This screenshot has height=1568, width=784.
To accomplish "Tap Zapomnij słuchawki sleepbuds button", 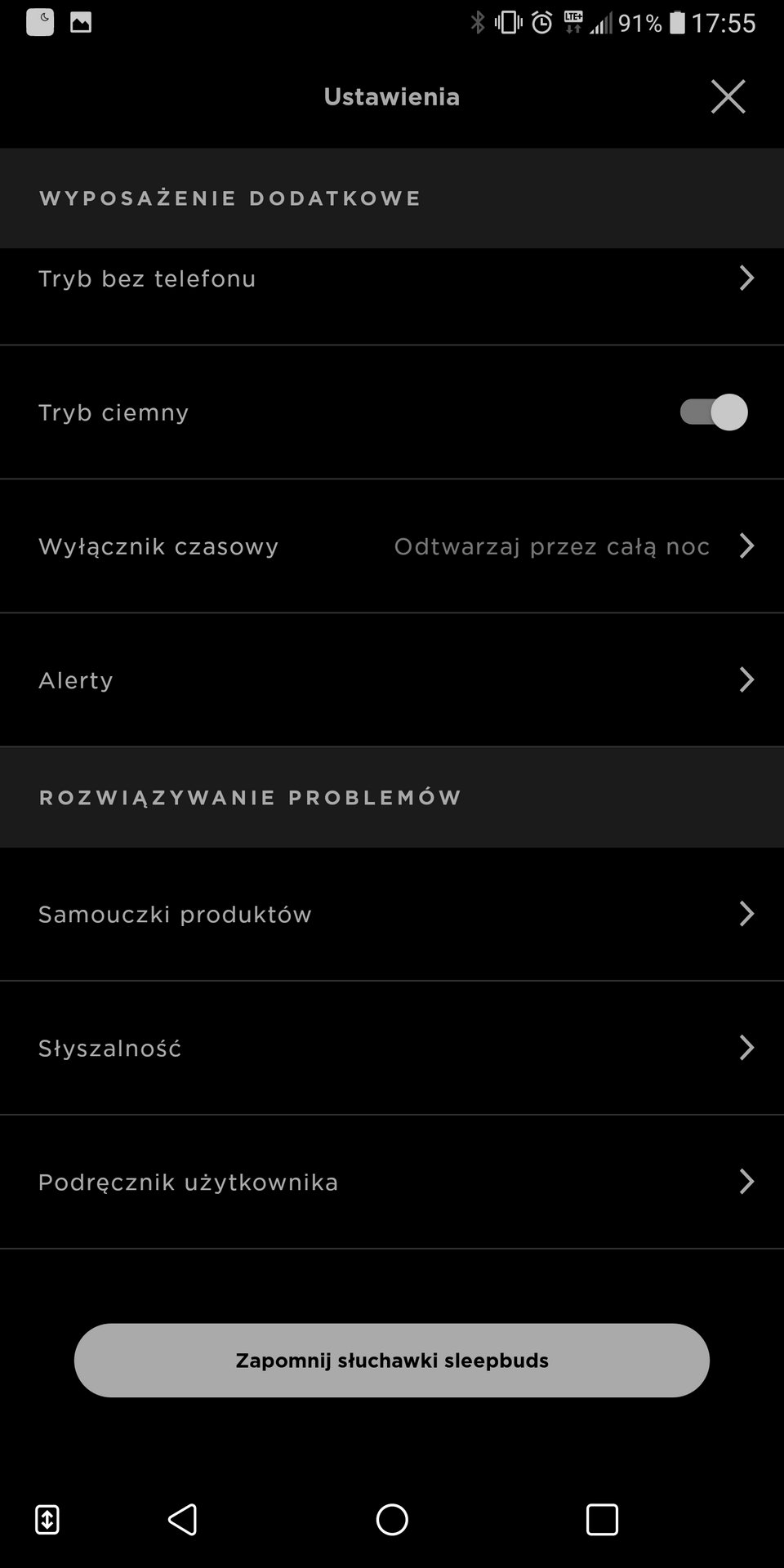I will [392, 1361].
